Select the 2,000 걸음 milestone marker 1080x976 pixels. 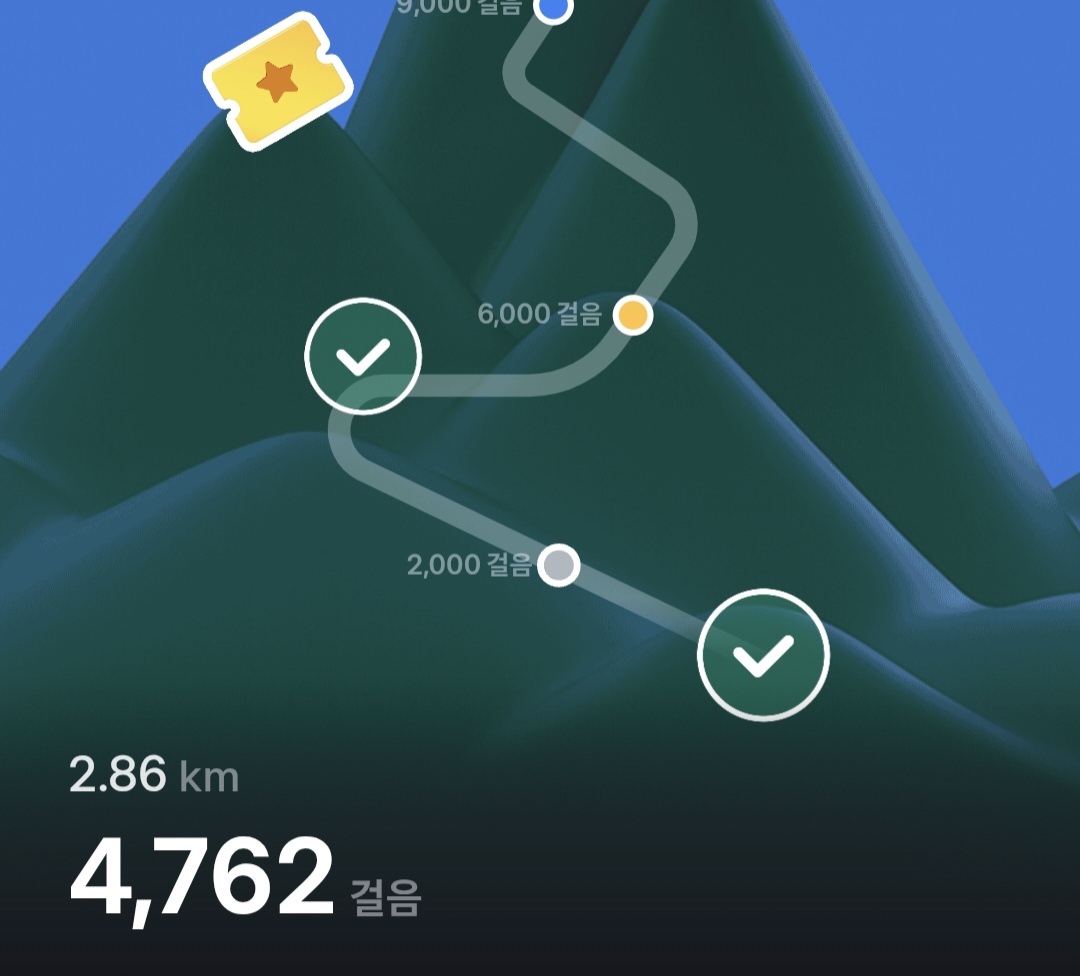point(558,565)
